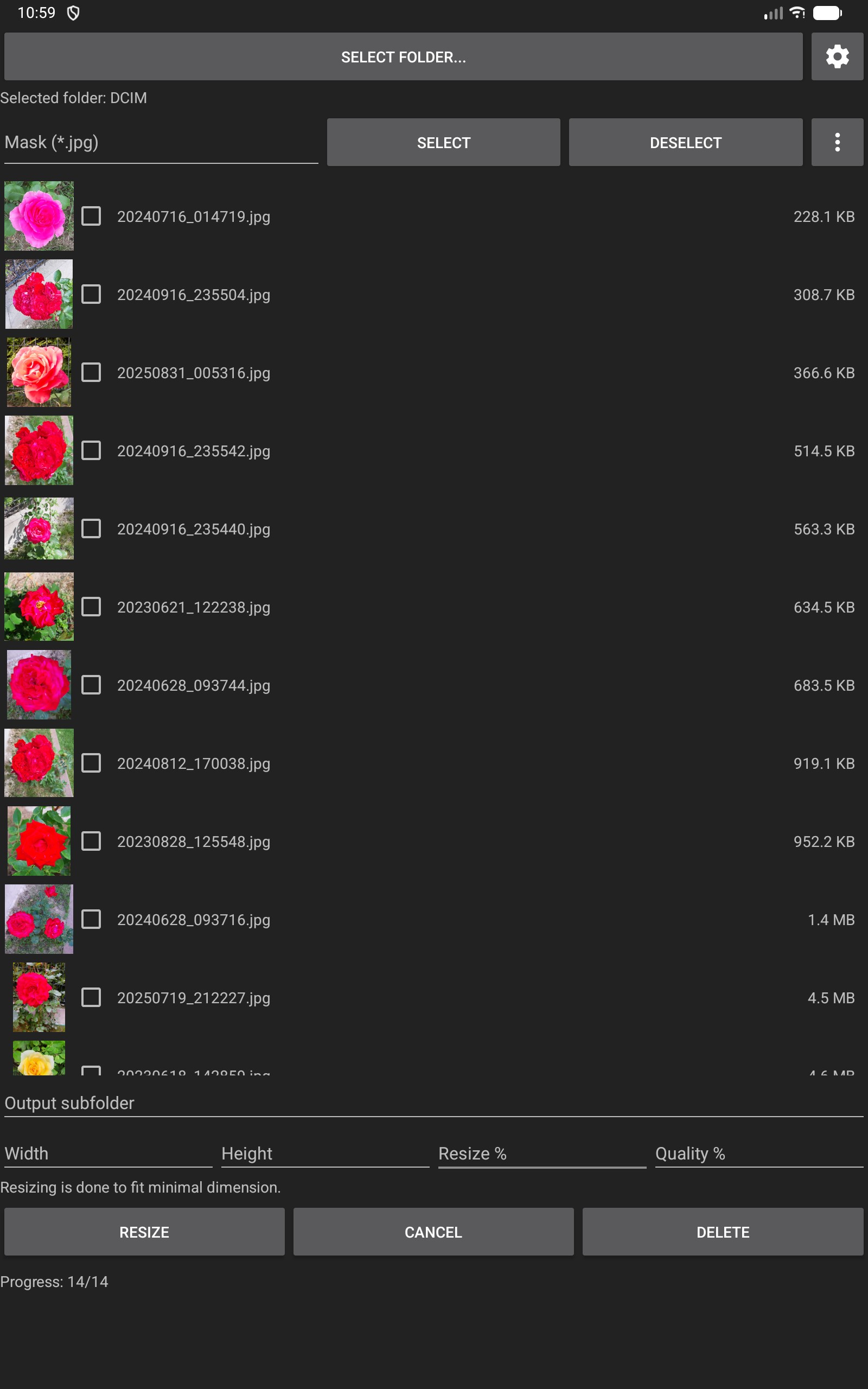Open the three-dot overflow menu
868x1389 pixels.
837,142
